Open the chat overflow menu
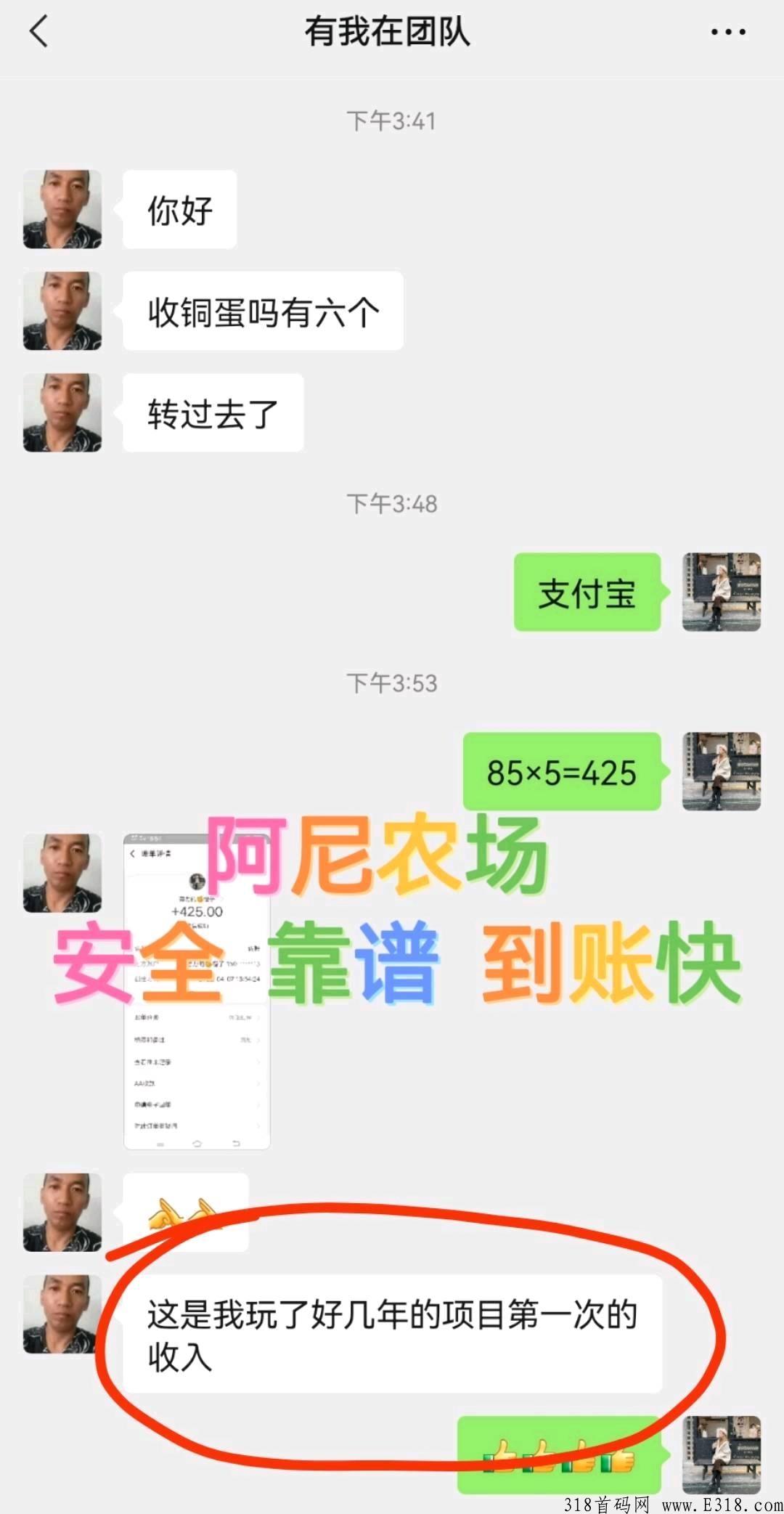This screenshot has width=784, height=1514. click(727, 33)
